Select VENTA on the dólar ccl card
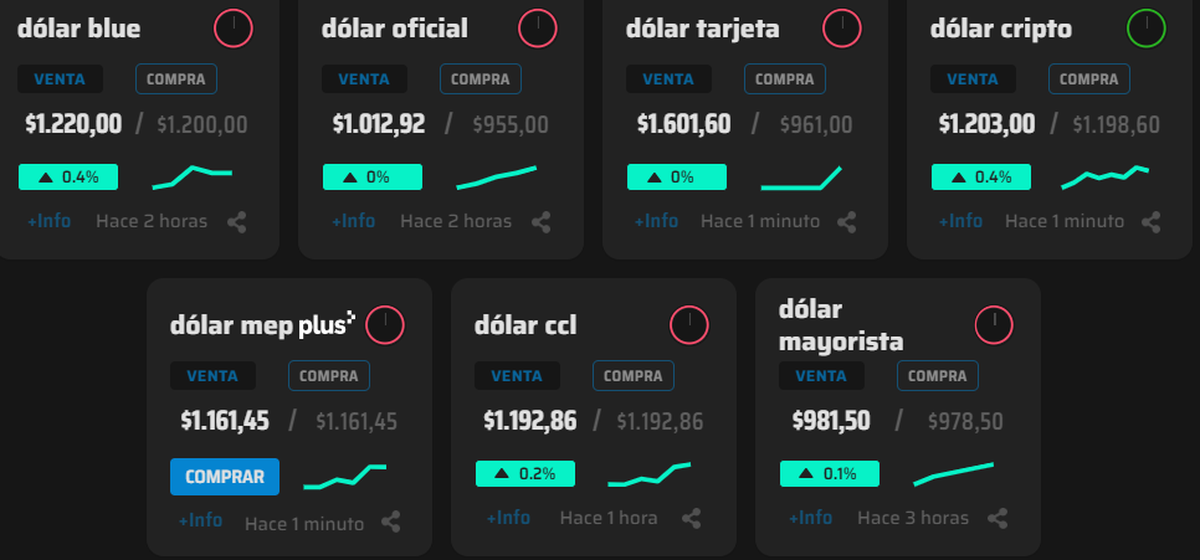1200x560 pixels. click(517, 376)
